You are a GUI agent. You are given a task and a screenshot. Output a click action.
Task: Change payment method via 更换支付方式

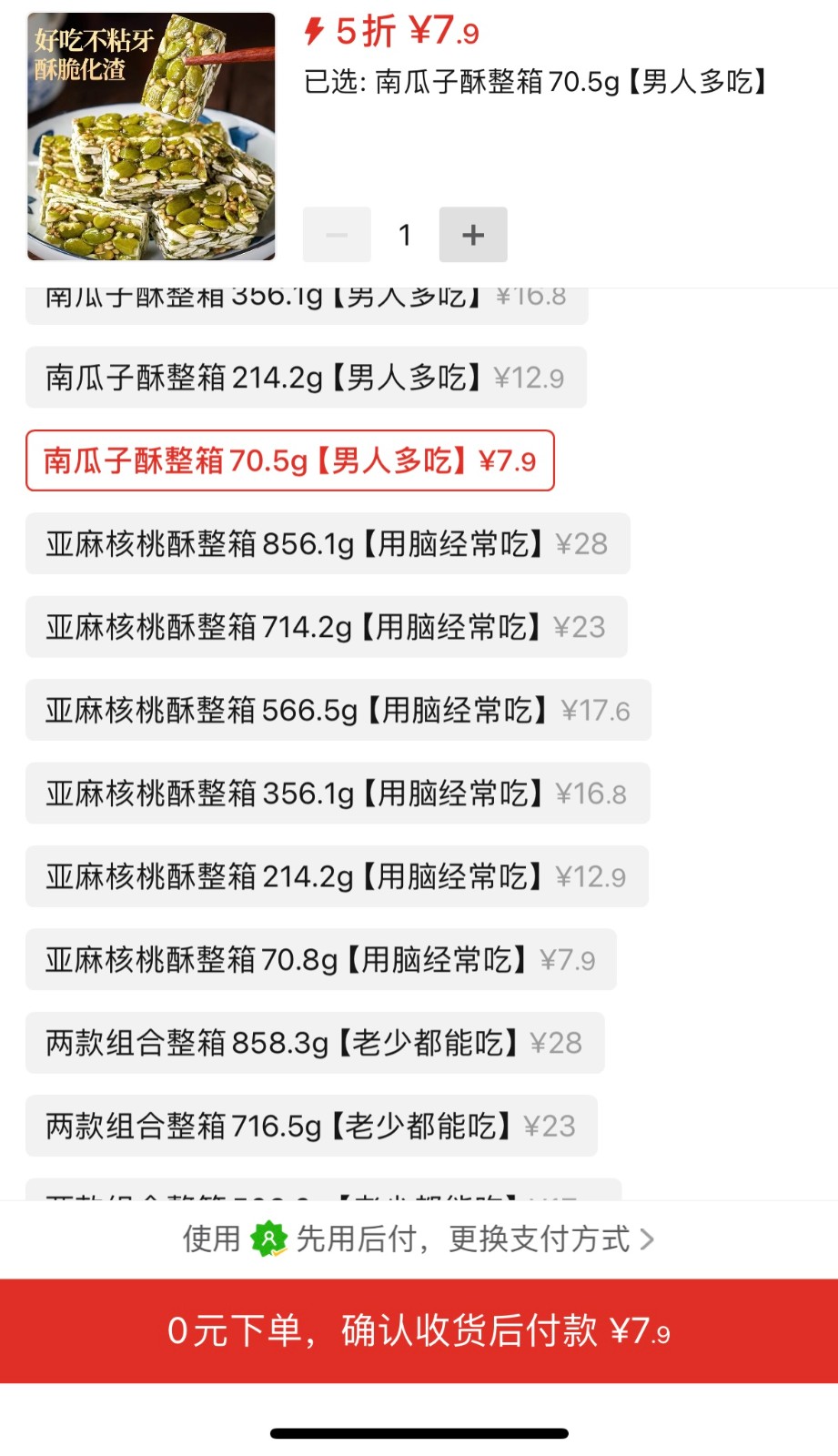click(551, 1239)
